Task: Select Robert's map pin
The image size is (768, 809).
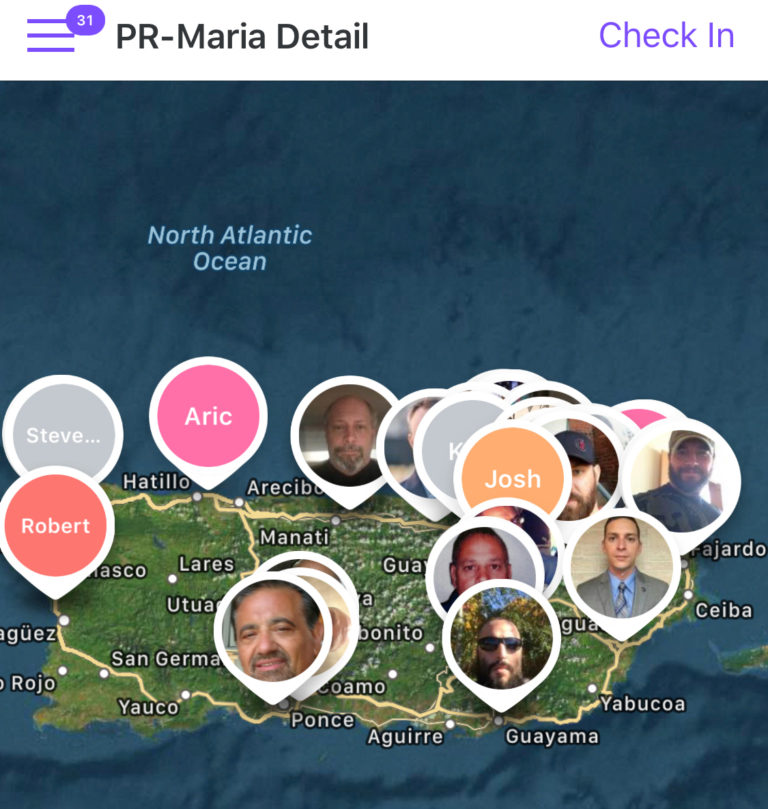Action: click(x=55, y=526)
